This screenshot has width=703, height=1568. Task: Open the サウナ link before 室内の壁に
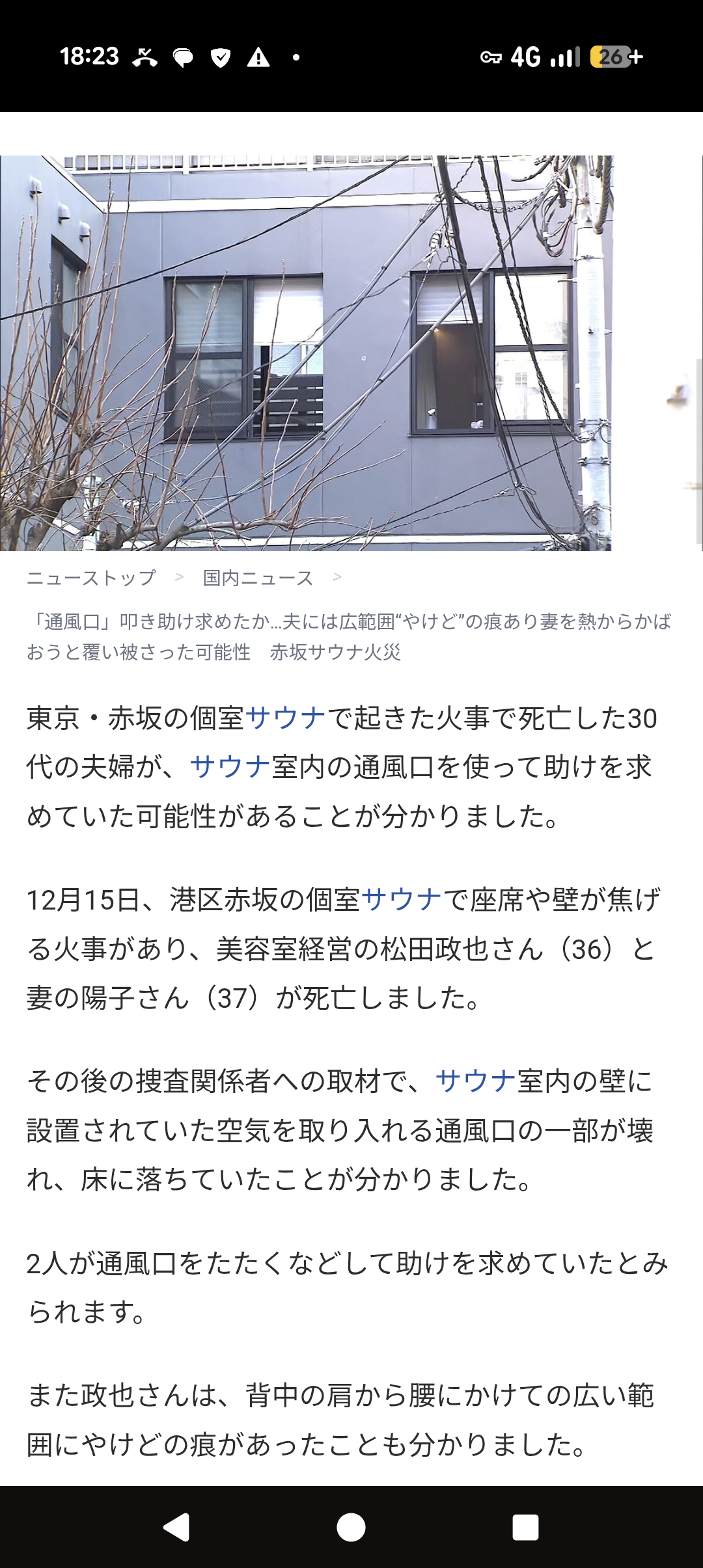click(x=476, y=1081)
